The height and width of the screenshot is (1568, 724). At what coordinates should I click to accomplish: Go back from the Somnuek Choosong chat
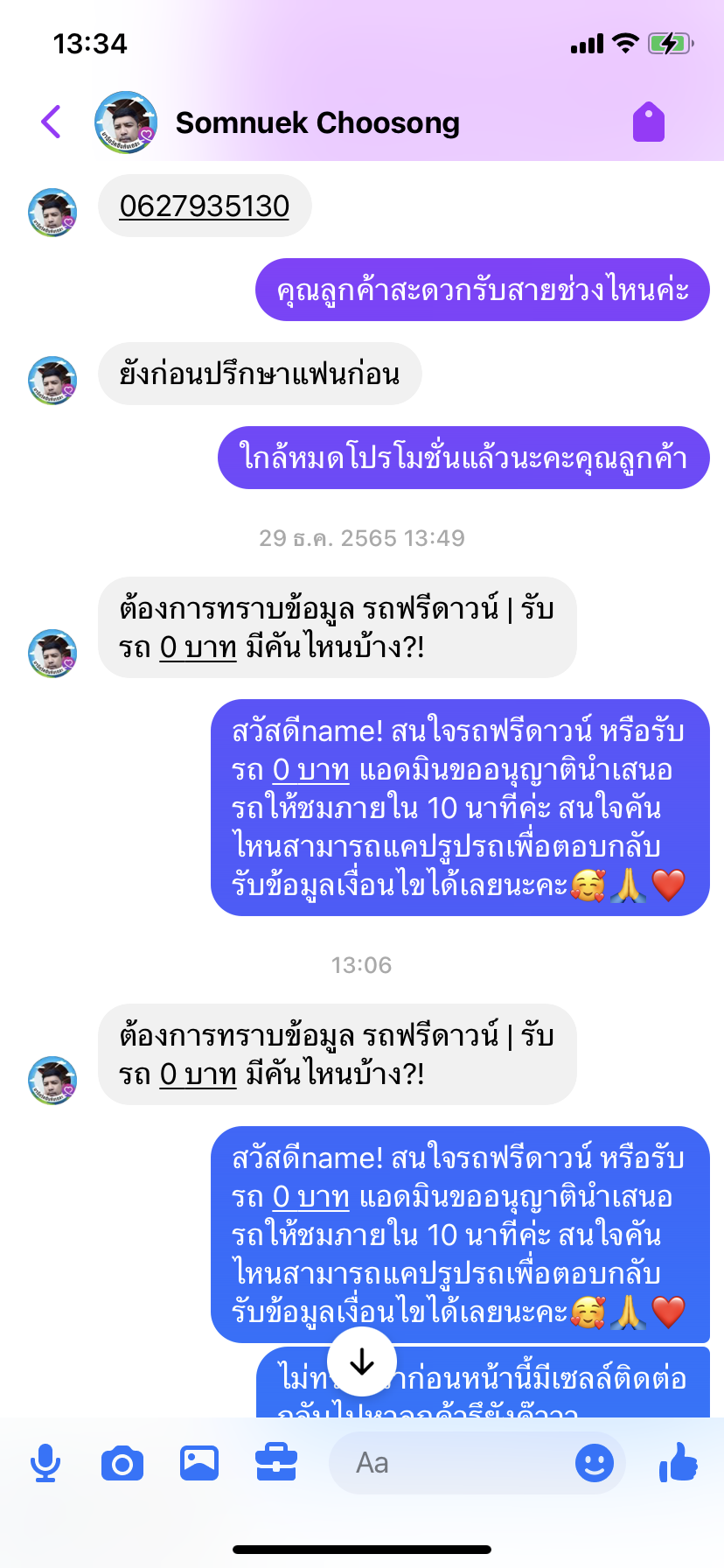point(52,122)
